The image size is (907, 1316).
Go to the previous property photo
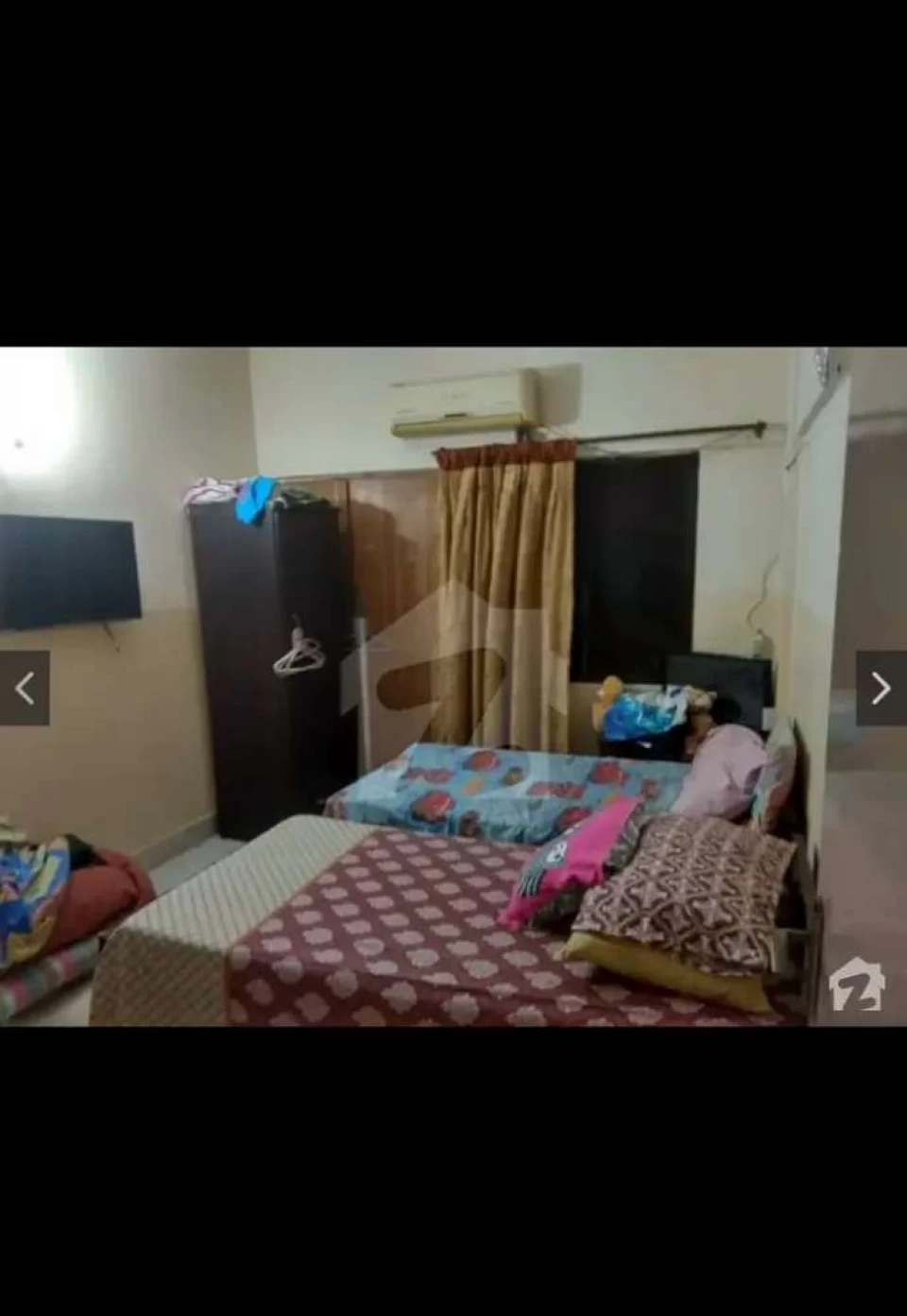point(25,689)
